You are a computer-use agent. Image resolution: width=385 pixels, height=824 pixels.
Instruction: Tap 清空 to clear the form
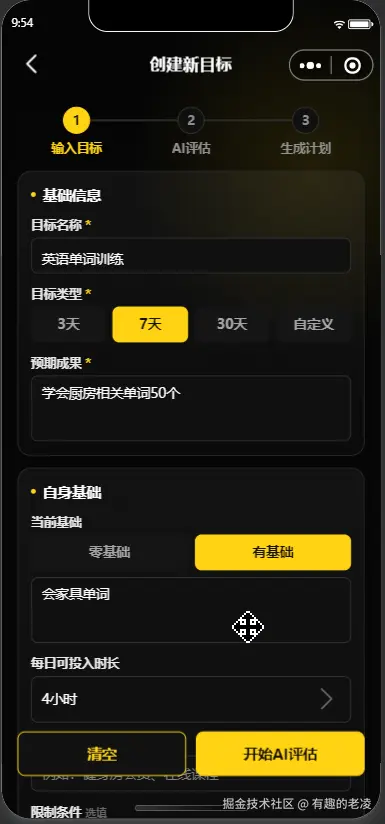coord(102,754)
